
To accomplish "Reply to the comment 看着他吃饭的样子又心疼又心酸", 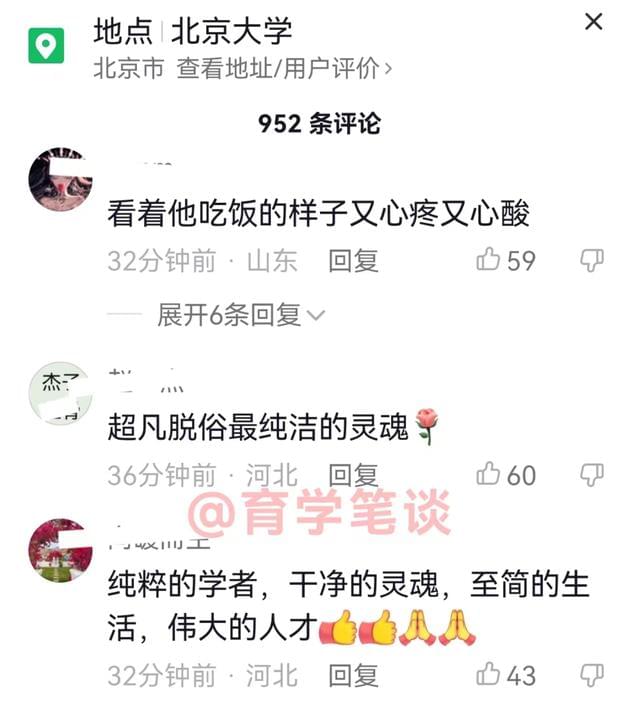I will [x=353, y=261].
